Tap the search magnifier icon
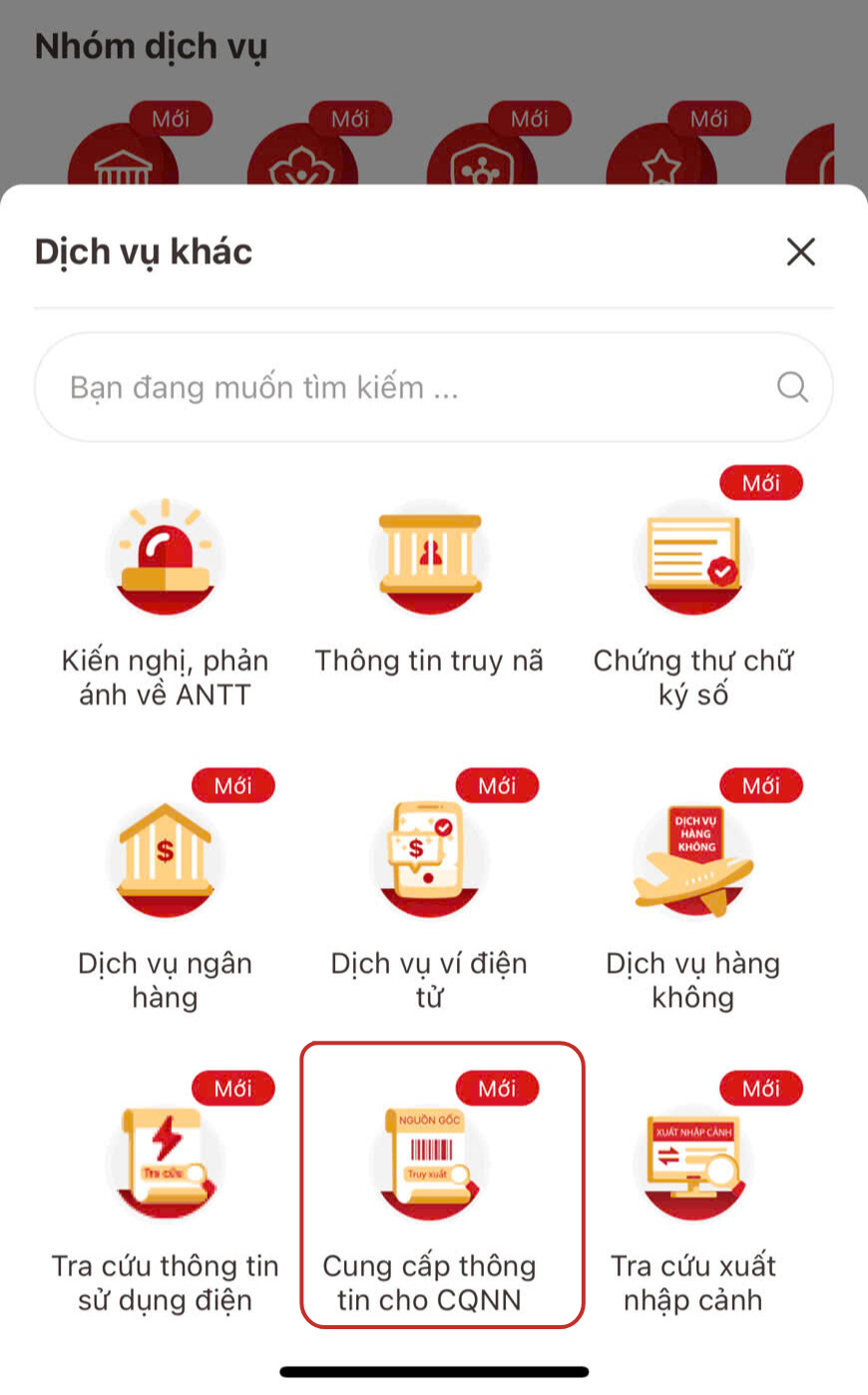Viewport: 868px width, 1395px height. (792, 387)
